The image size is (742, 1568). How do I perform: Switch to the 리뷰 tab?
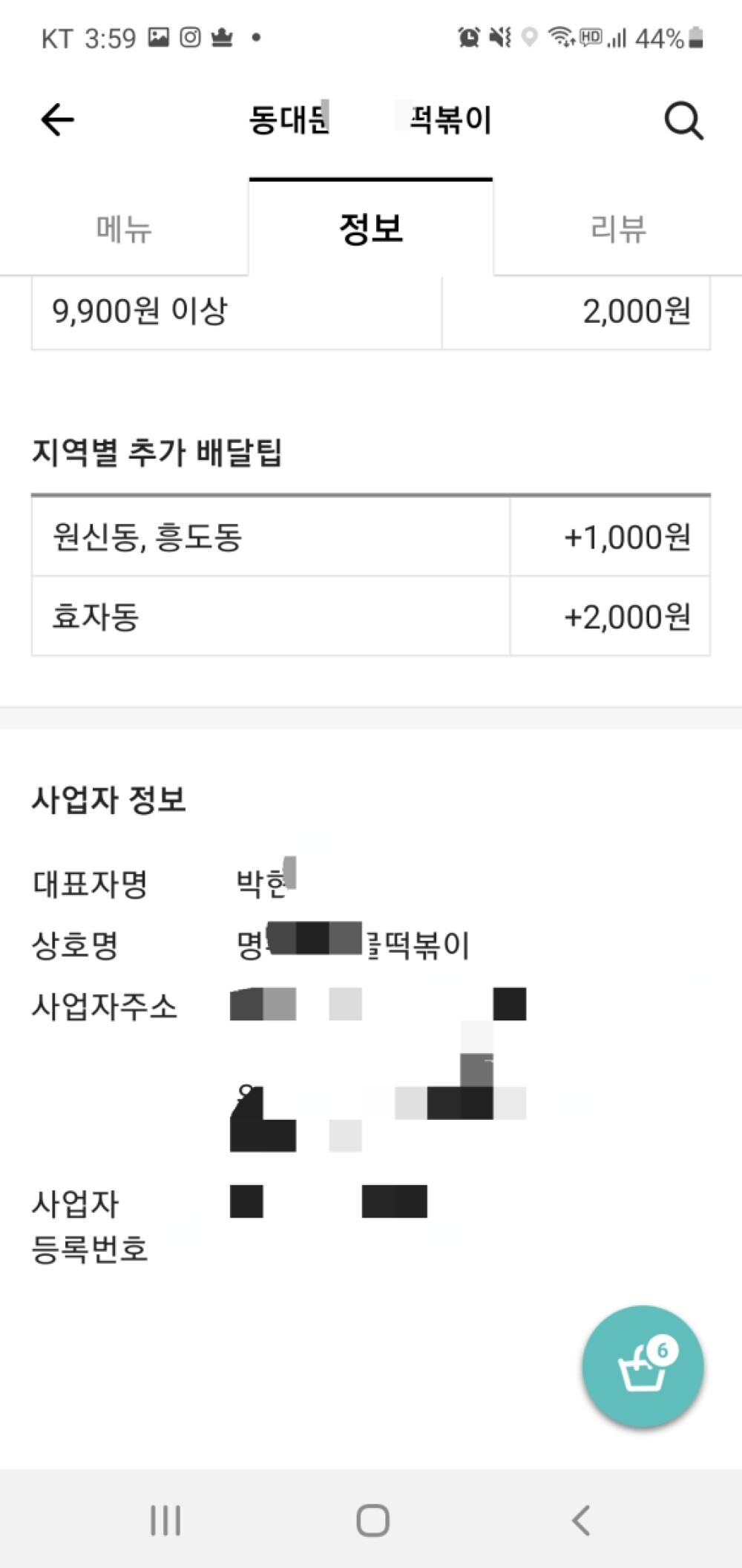[x=617, y=228]
